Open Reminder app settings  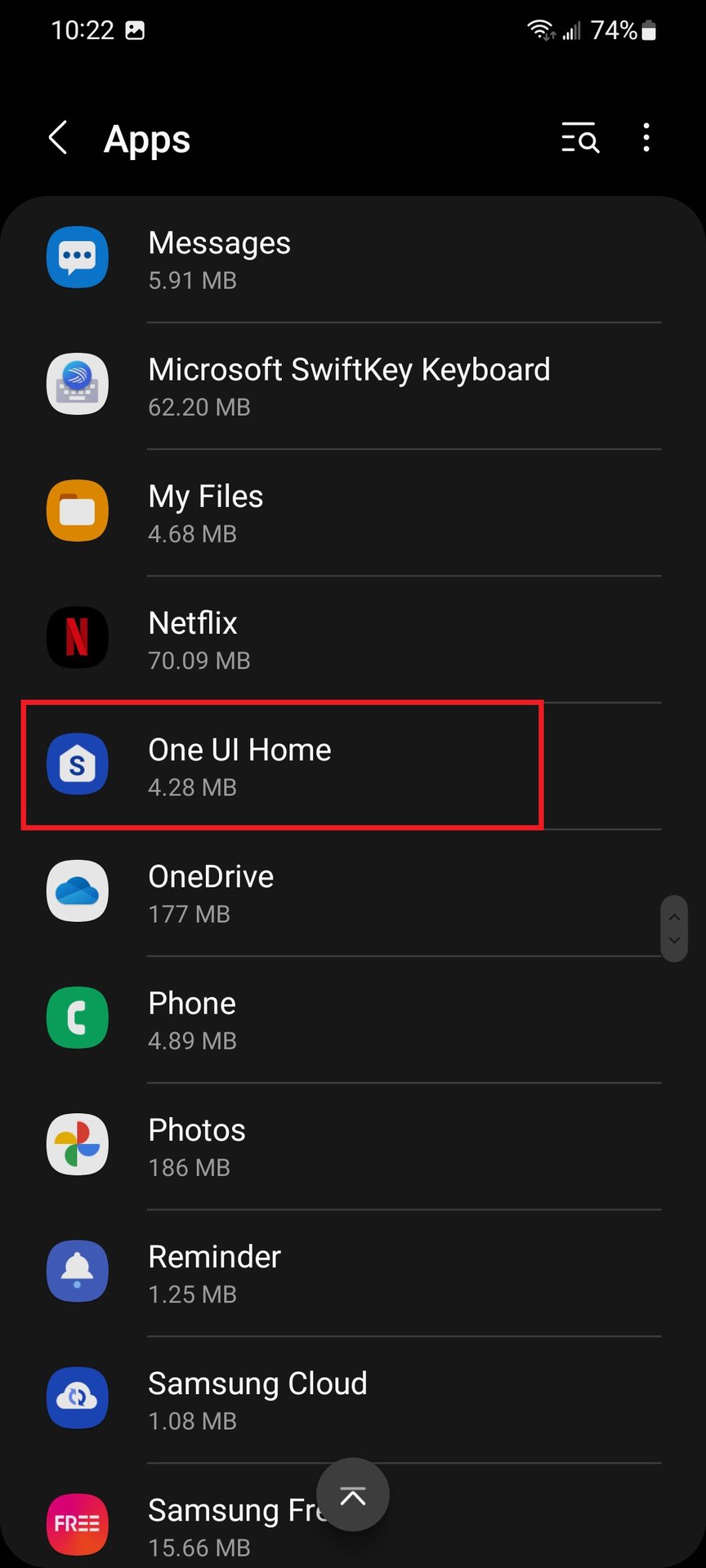tap(353, 1272)
